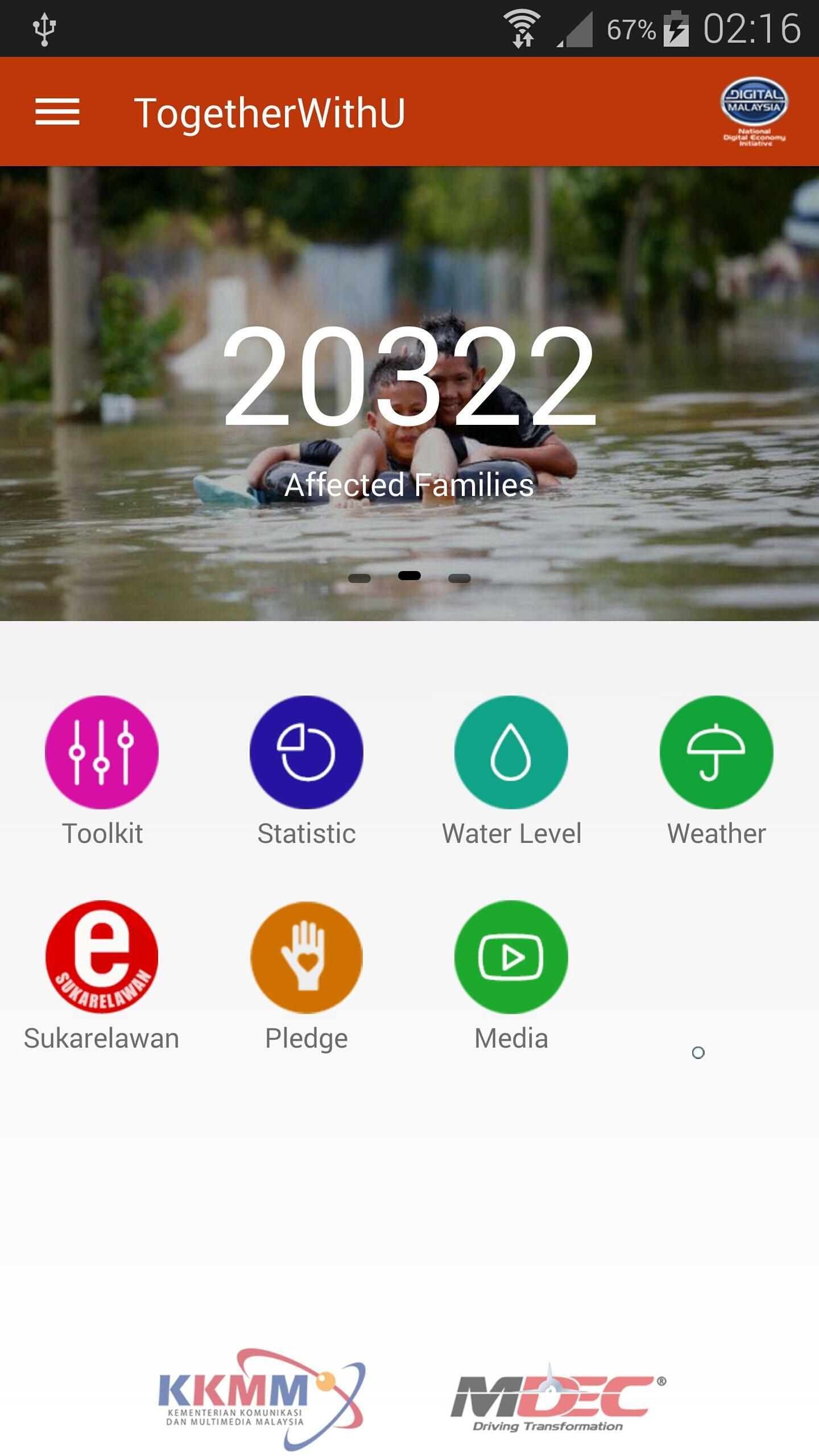Screen dimensions: 819x1456
Task: Open the Statistic section
Action: 307,752
